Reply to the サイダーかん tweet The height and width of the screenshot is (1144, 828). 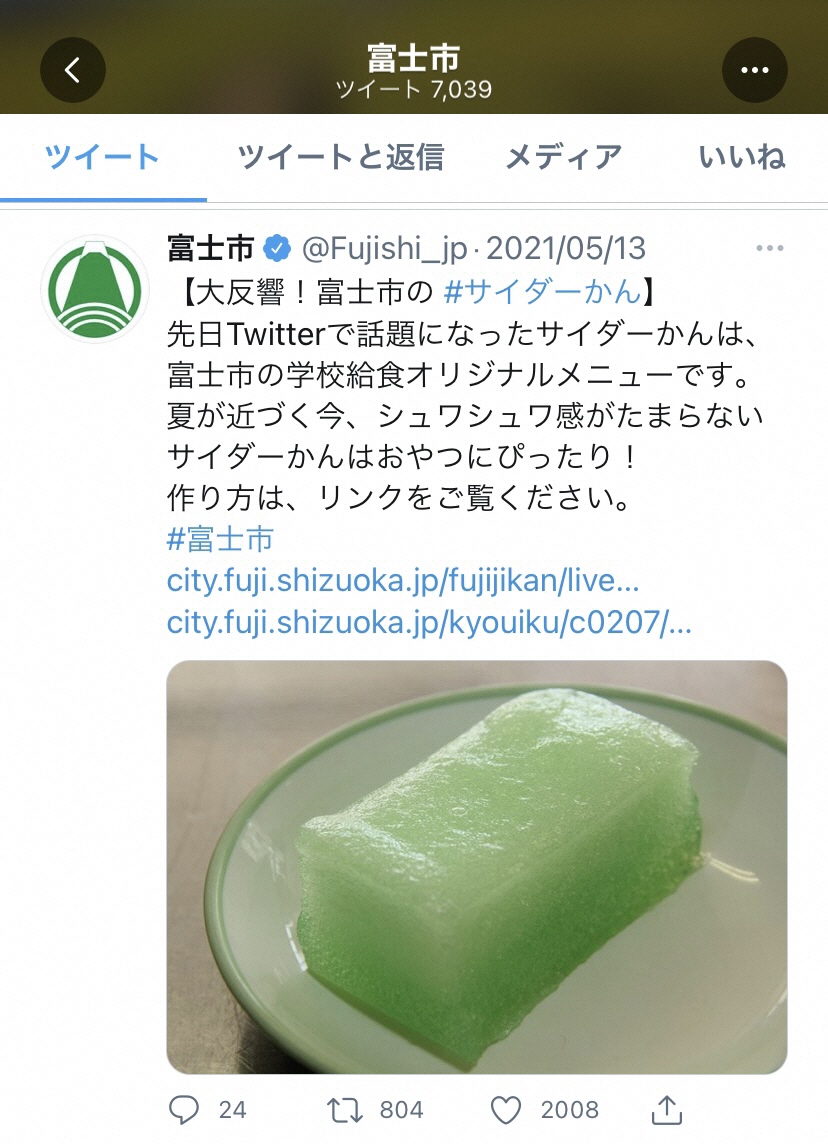185,1109
